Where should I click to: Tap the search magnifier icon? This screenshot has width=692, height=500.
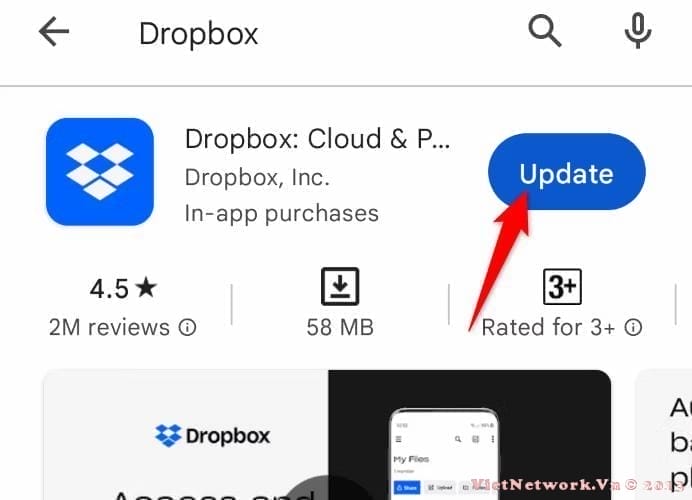pos(545,32)
